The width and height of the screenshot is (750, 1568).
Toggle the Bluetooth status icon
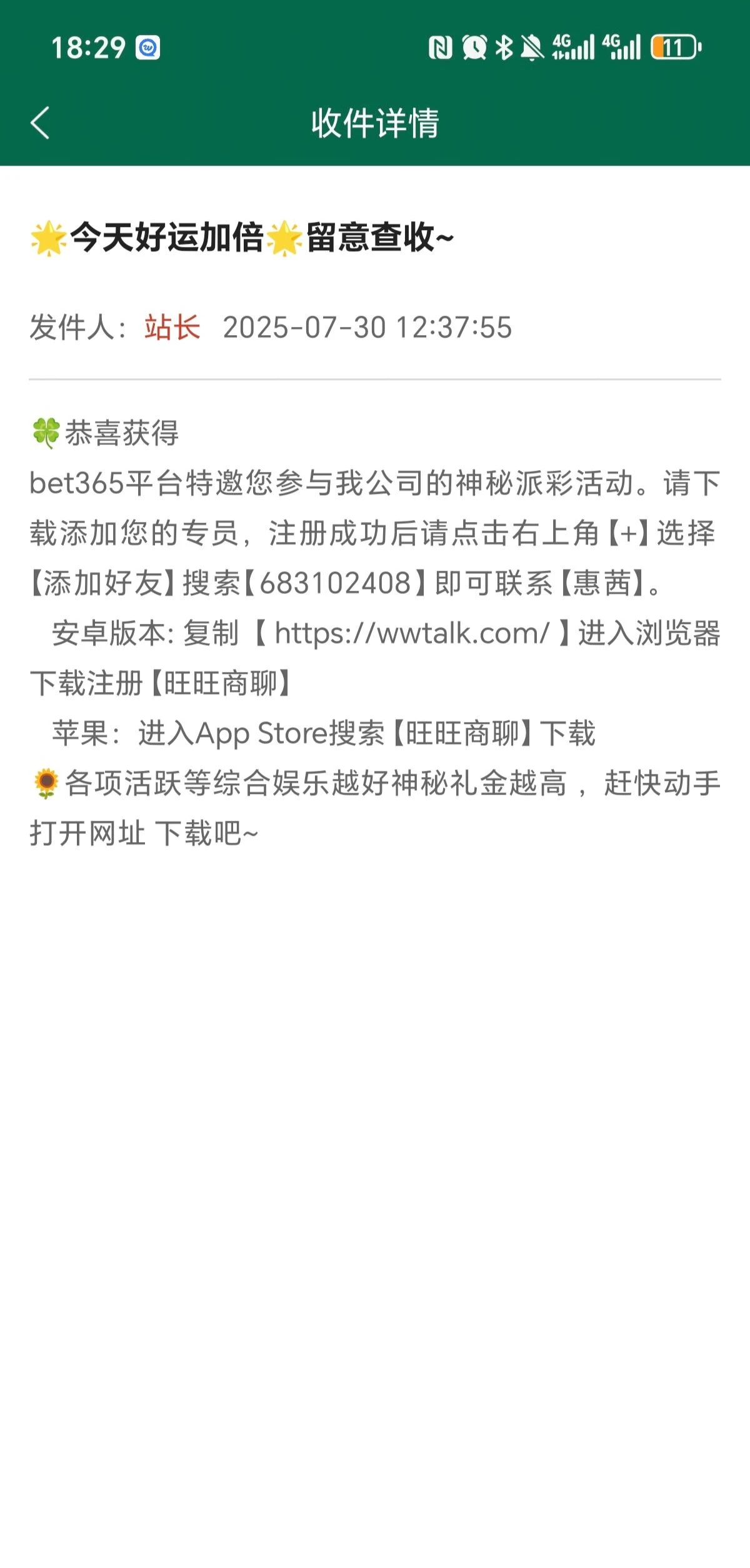(504, 48)
